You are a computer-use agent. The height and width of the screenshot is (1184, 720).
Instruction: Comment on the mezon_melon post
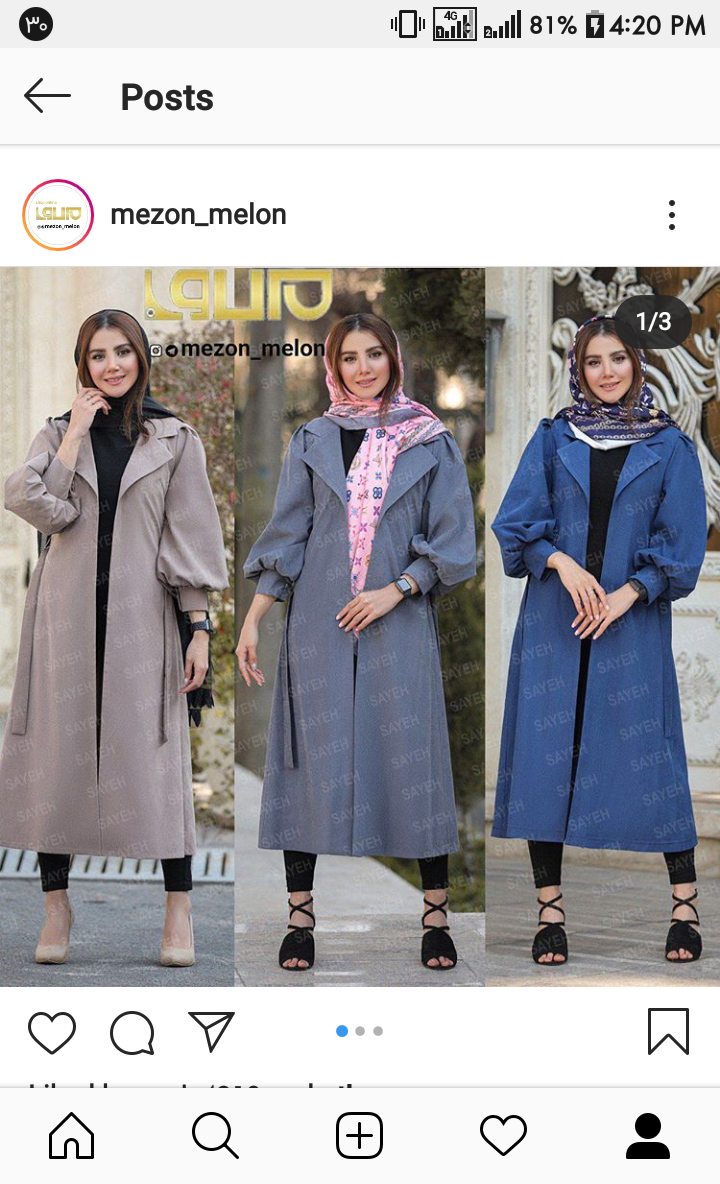(x=132, y=1032)
